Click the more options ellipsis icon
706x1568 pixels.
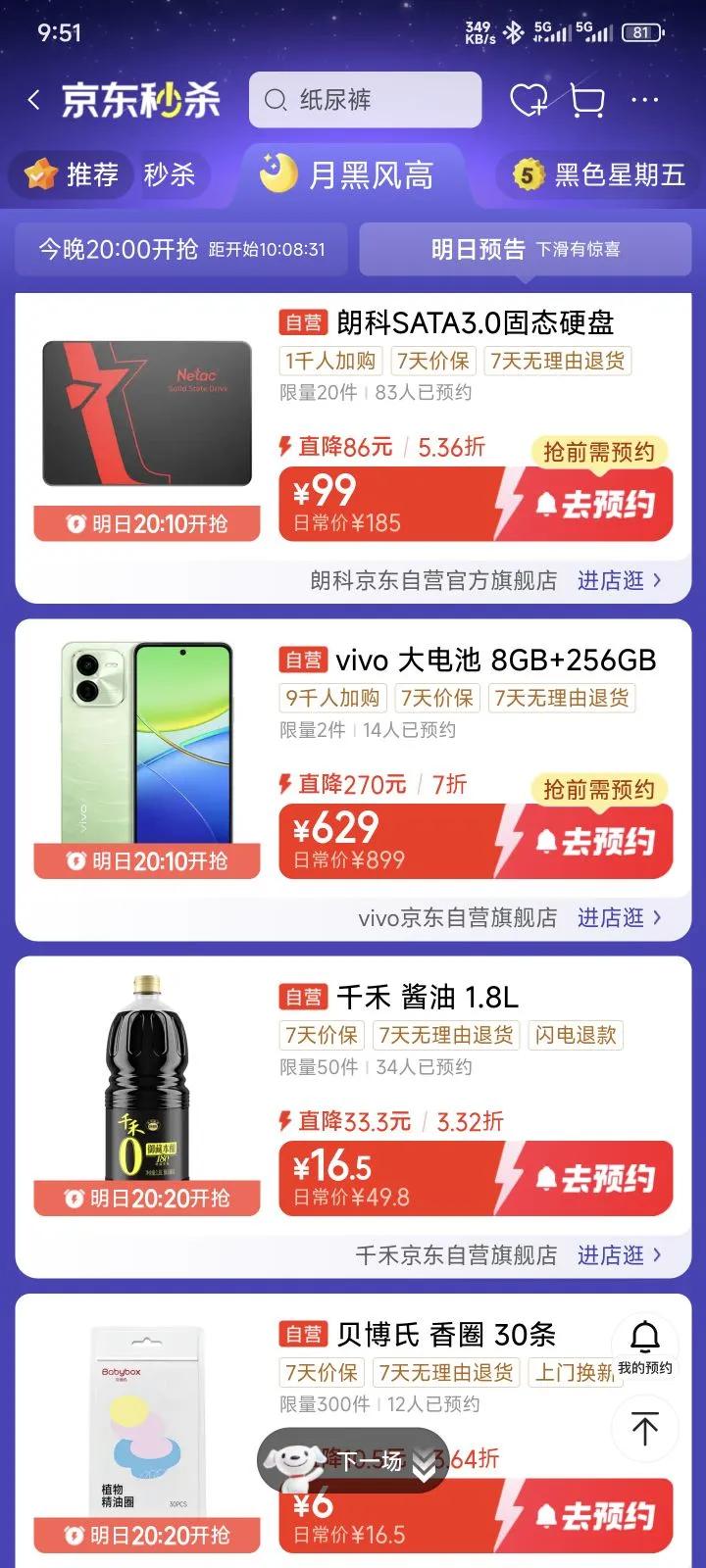644,99
